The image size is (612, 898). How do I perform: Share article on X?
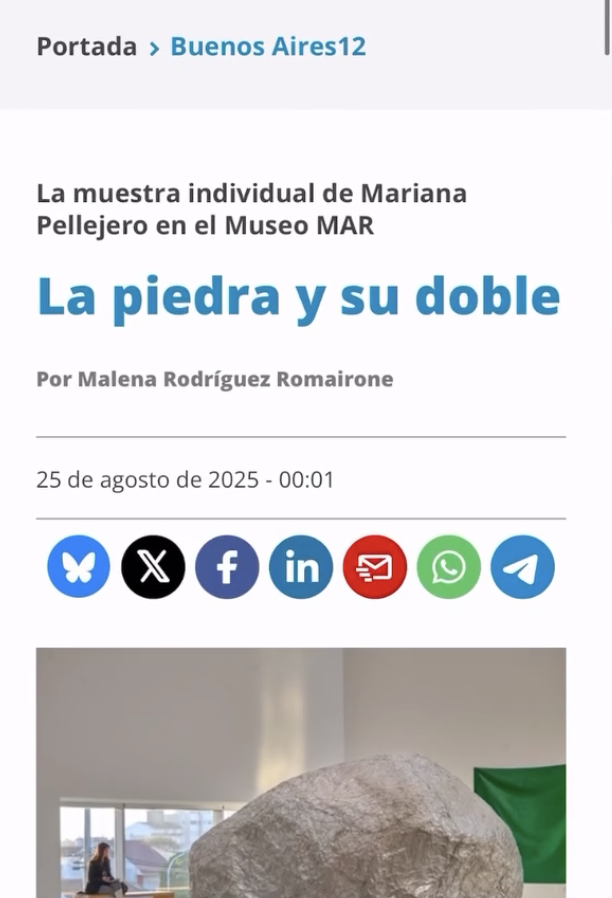153,567
